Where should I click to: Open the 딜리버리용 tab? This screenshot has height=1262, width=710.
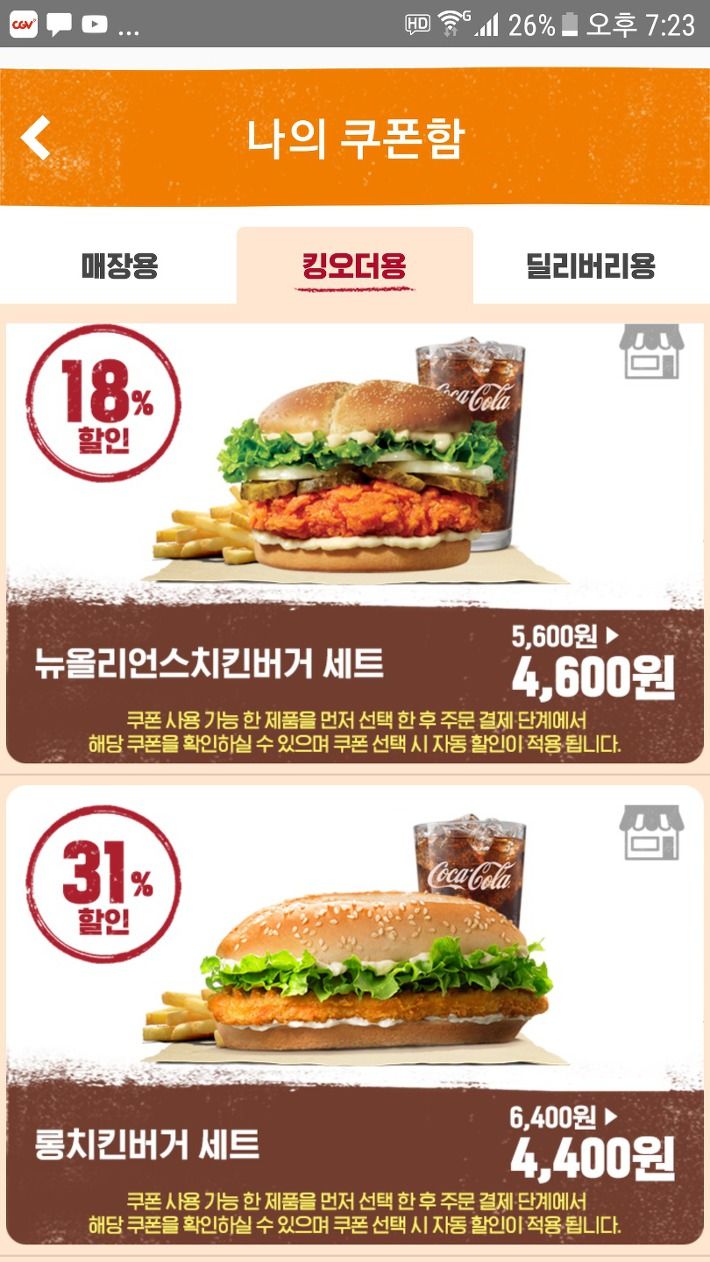(591, 266)
